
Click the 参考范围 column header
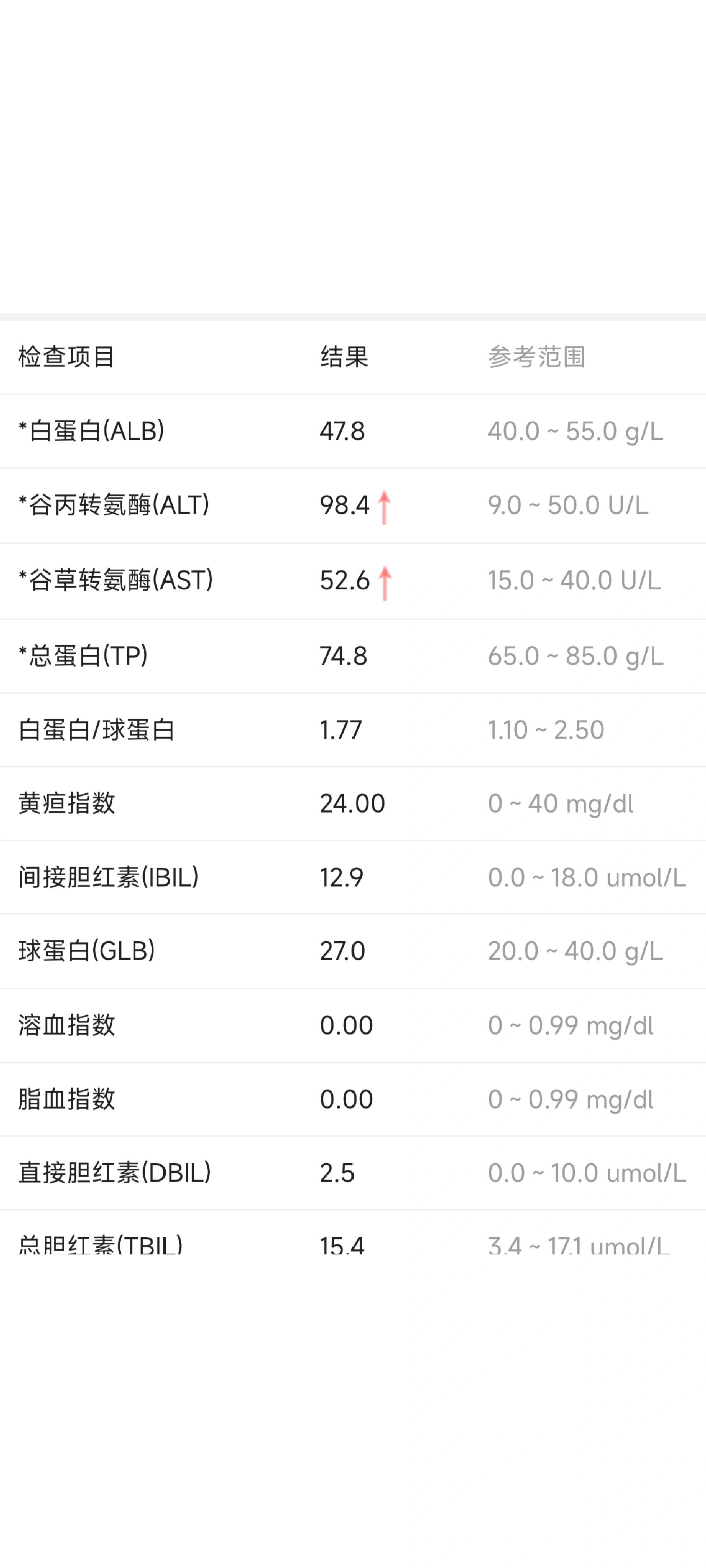pos(539,359)
